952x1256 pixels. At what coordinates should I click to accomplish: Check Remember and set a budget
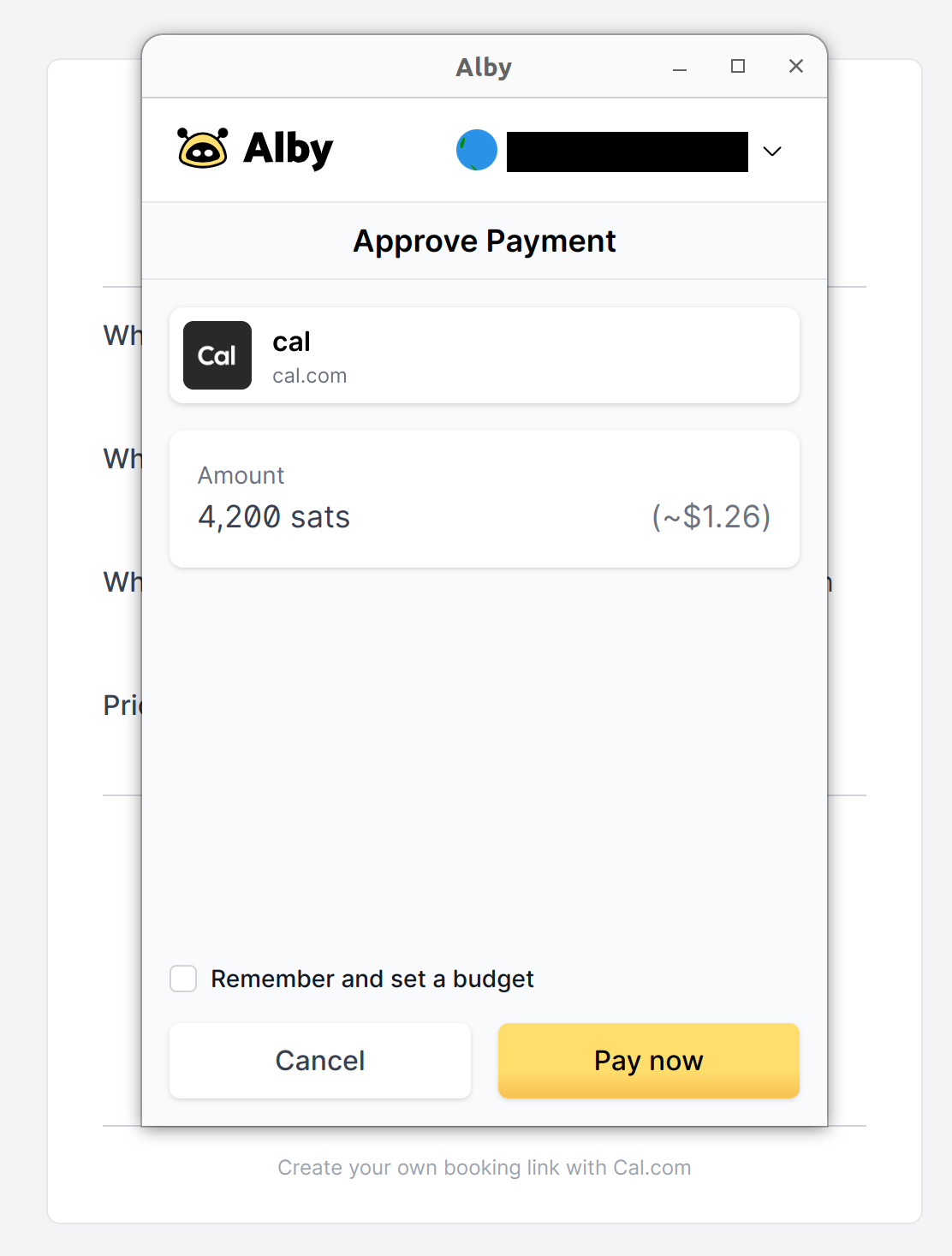pyautogui.click(x=183, y=979)
